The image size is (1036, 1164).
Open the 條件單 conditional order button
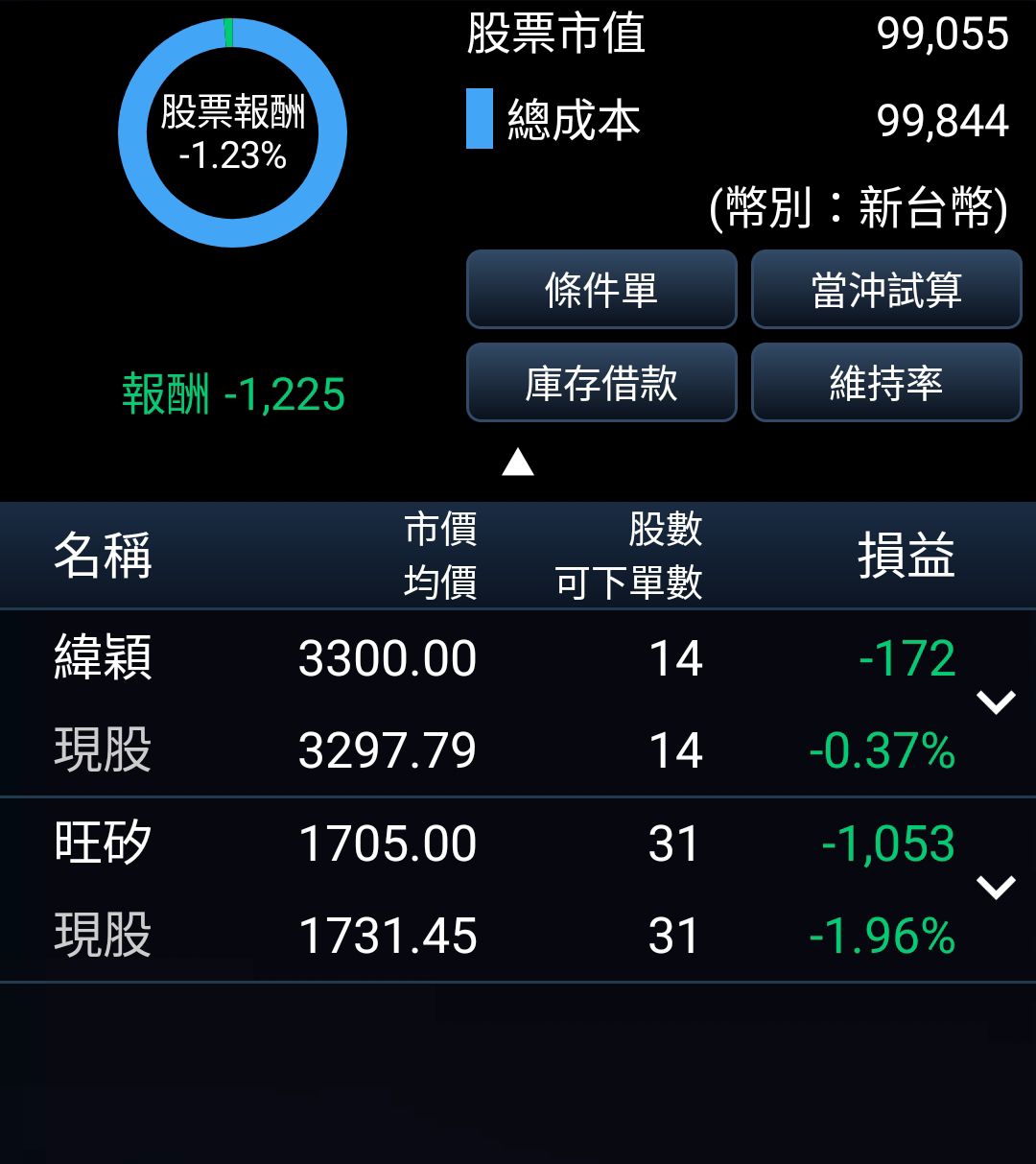(x=601, y=290)
